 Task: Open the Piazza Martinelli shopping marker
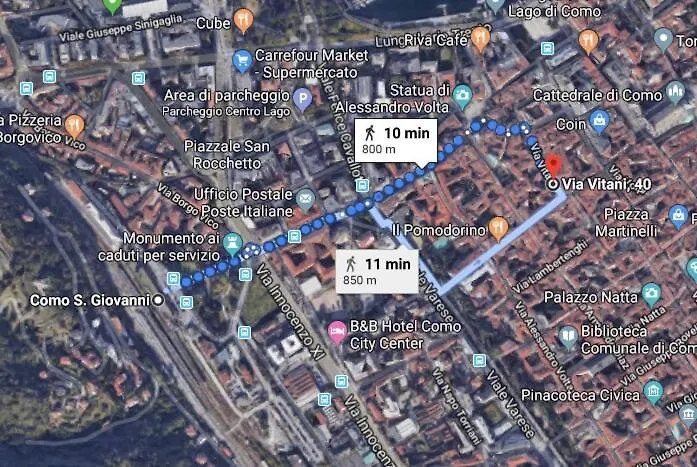point(680,215)
